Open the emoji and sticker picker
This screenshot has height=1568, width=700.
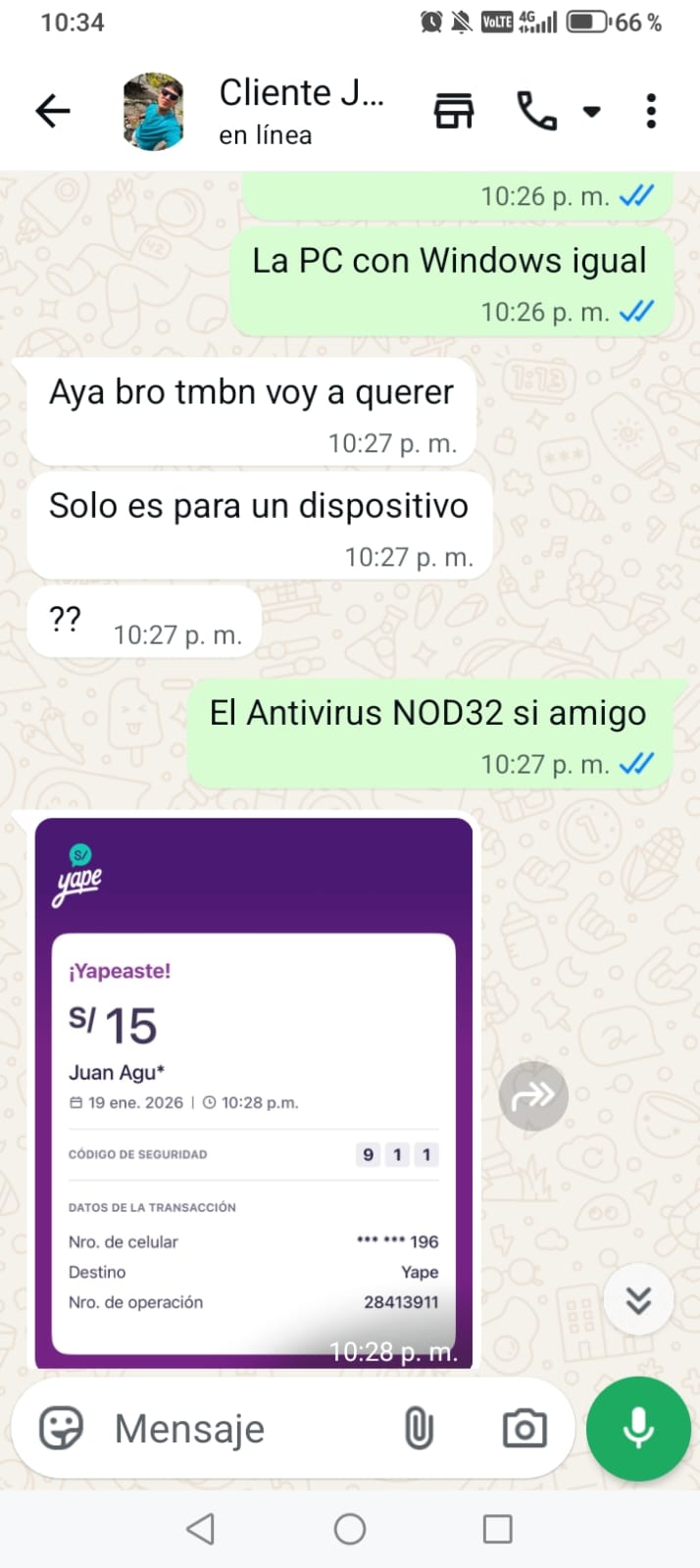61,1428
